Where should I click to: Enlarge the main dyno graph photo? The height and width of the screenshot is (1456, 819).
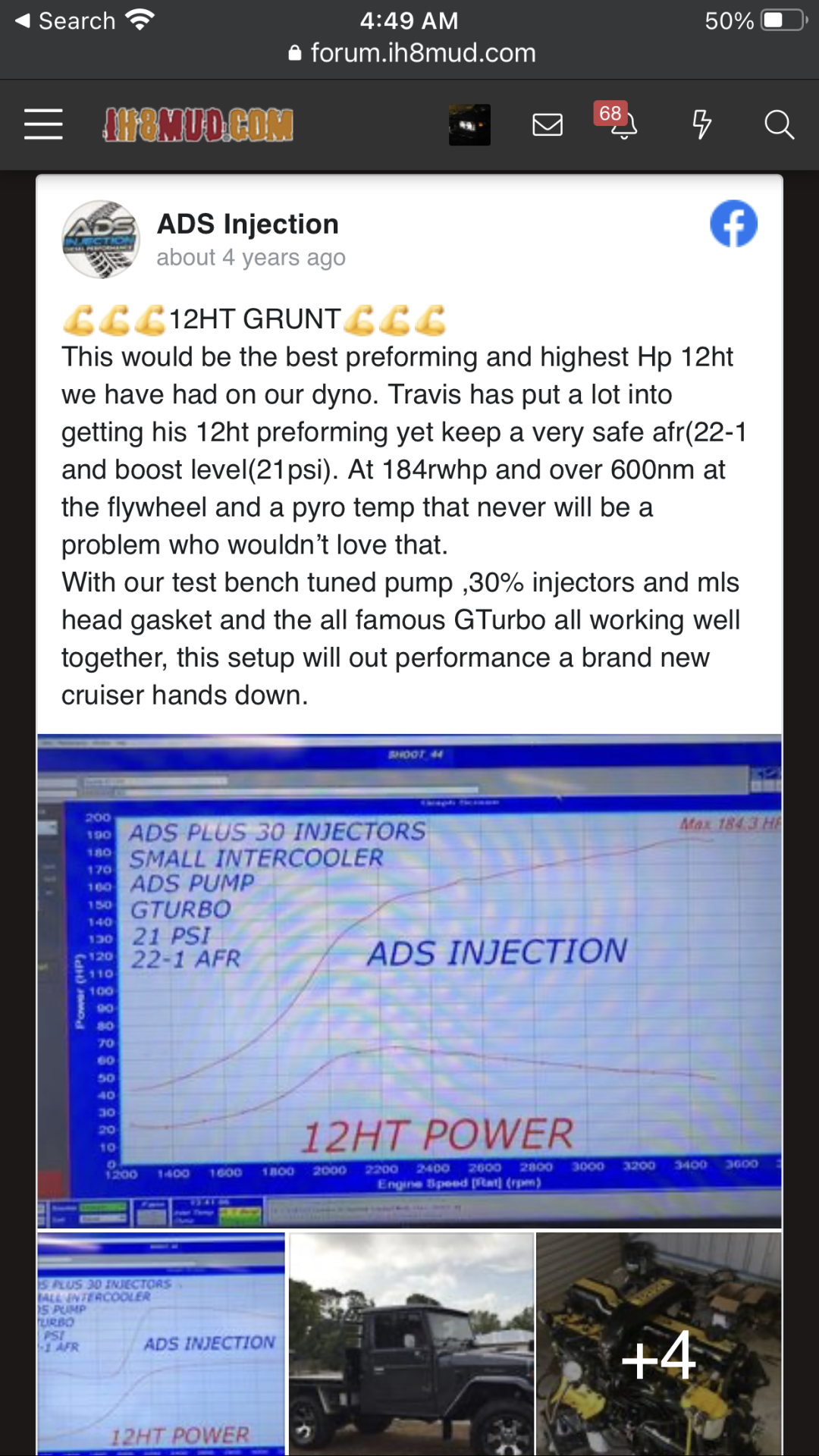click(409, 981)
